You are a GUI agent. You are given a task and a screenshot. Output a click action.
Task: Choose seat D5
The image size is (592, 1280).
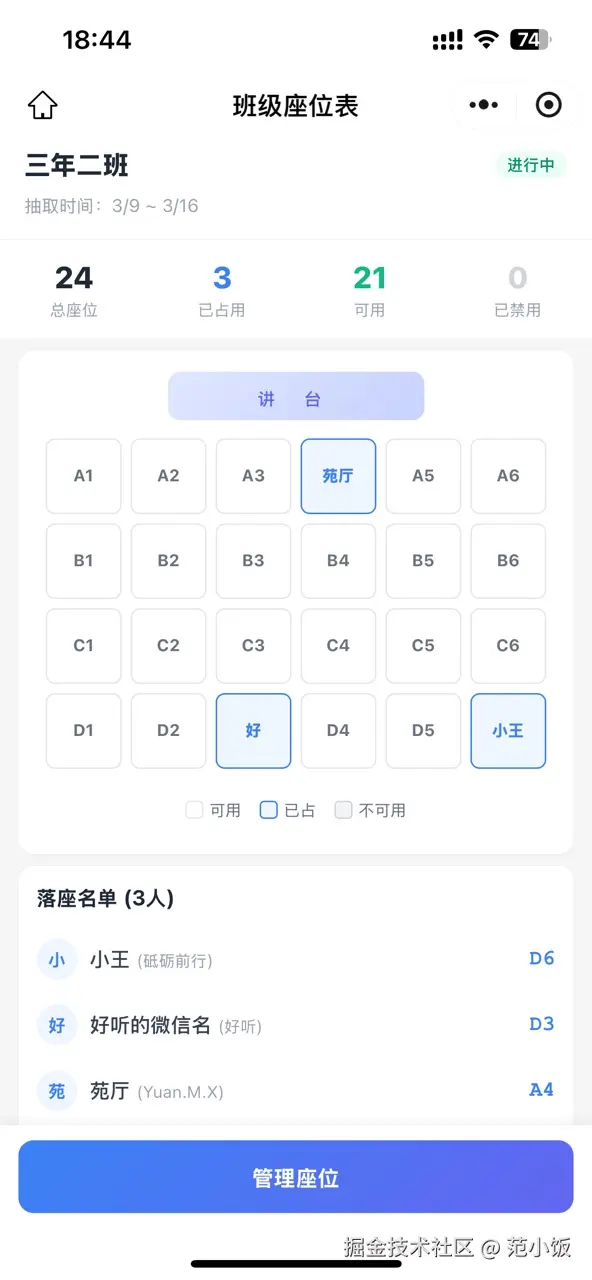coord(423,731)
